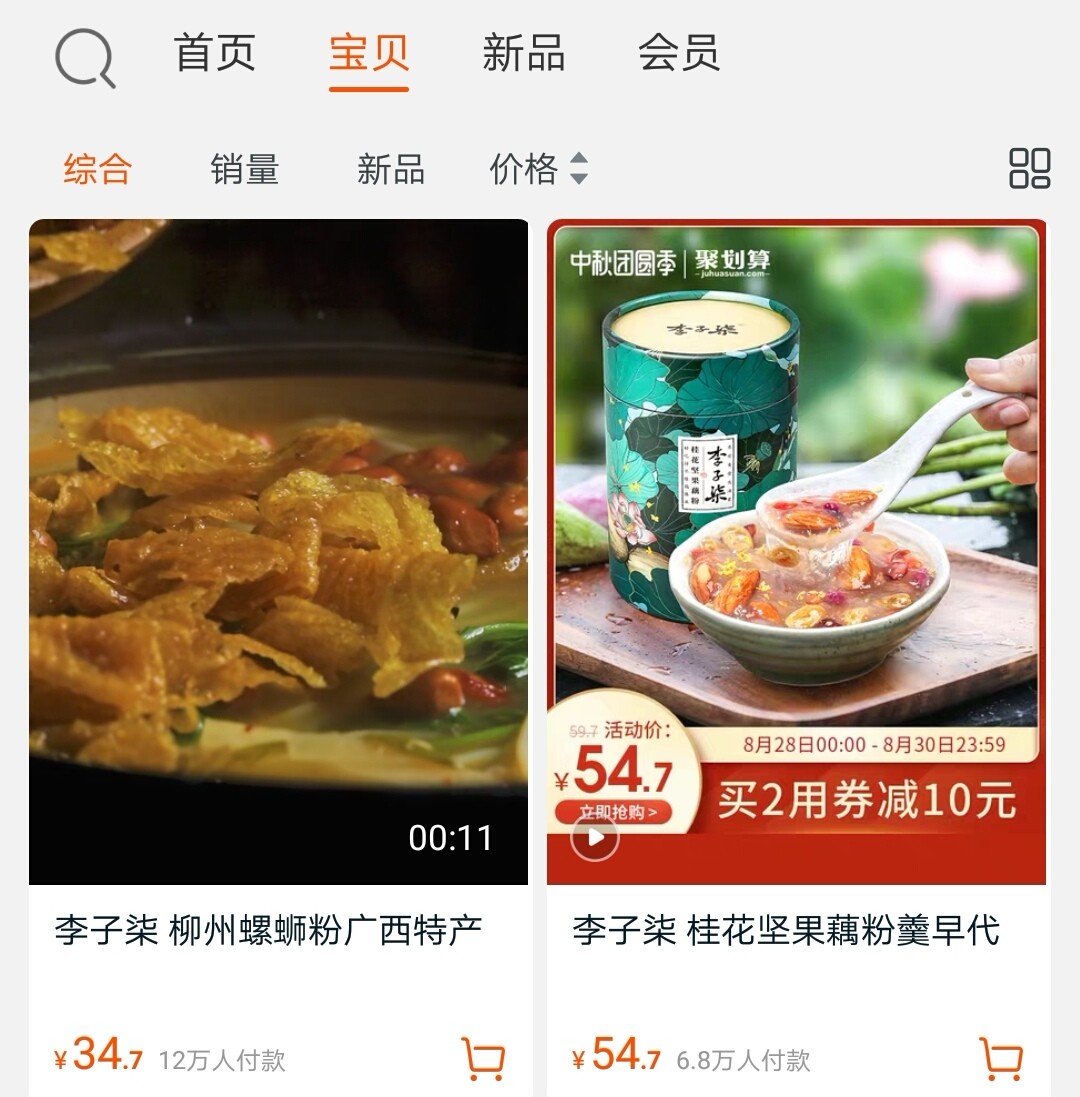Activate the 新品 sort filter
The height and width of the screenshot is (1097, 1080).
[389, 169]
